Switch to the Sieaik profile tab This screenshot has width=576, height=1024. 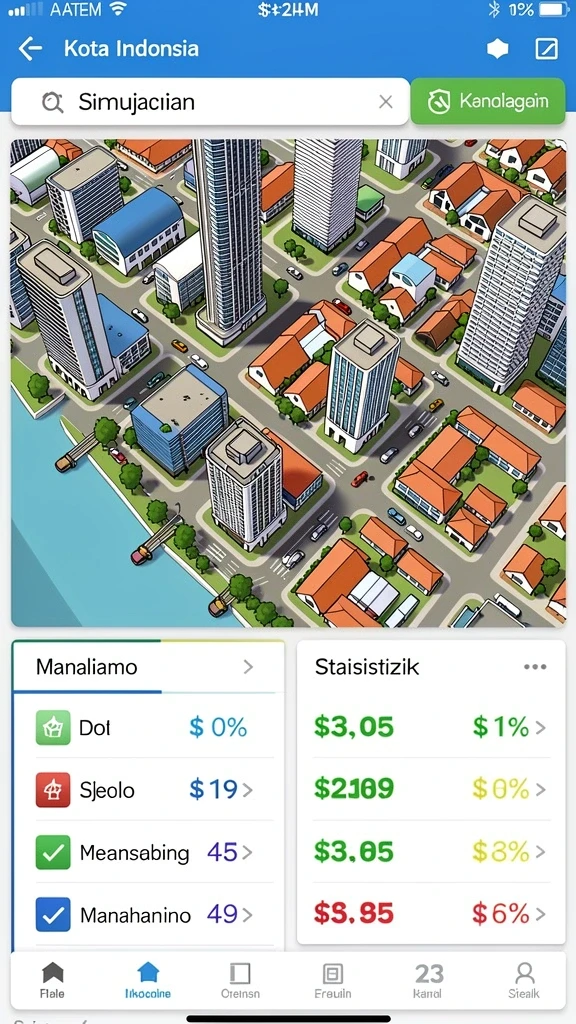point(524,982)
